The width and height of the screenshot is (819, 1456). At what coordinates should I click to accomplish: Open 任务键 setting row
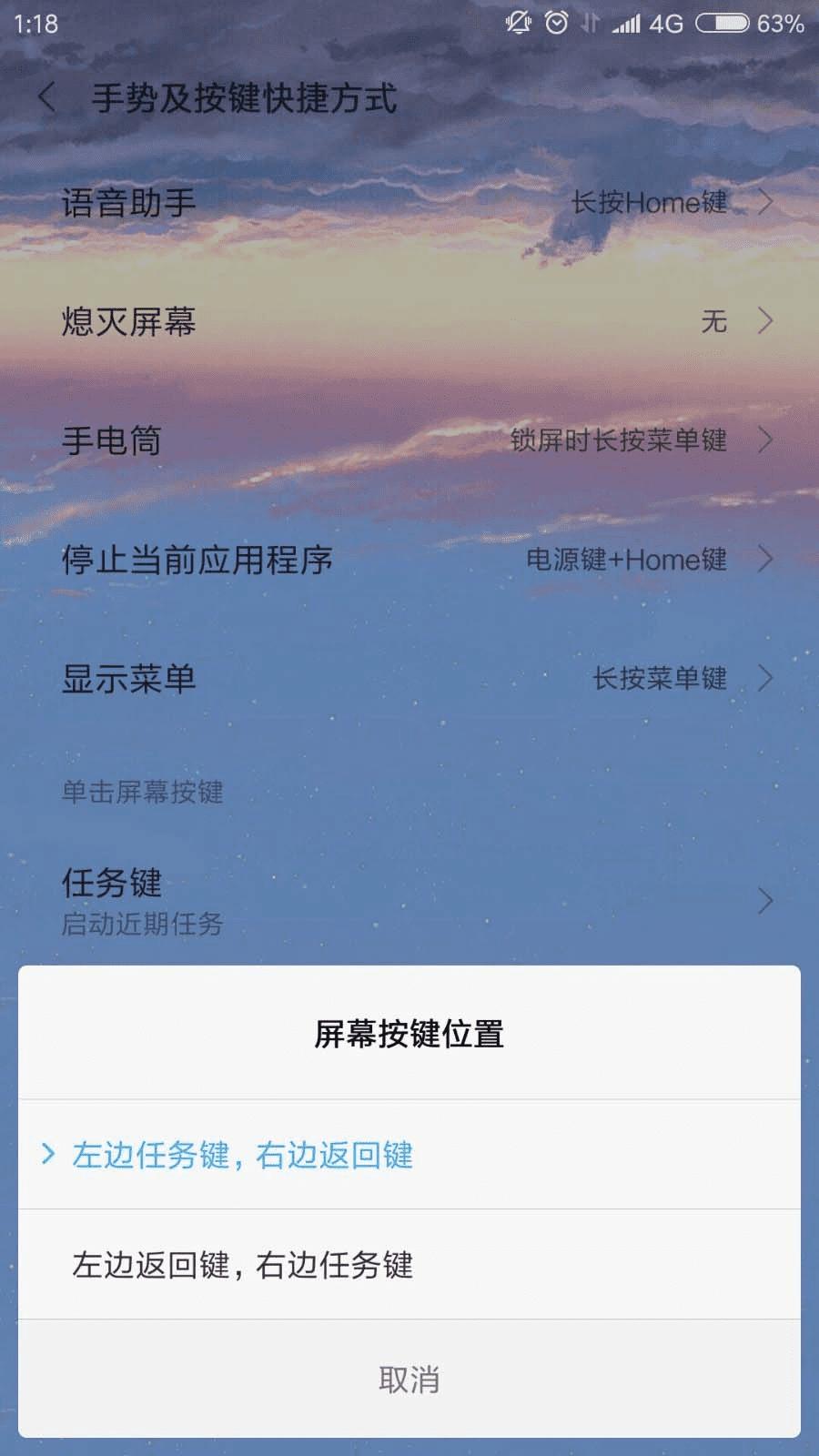(x=409, y=901)
